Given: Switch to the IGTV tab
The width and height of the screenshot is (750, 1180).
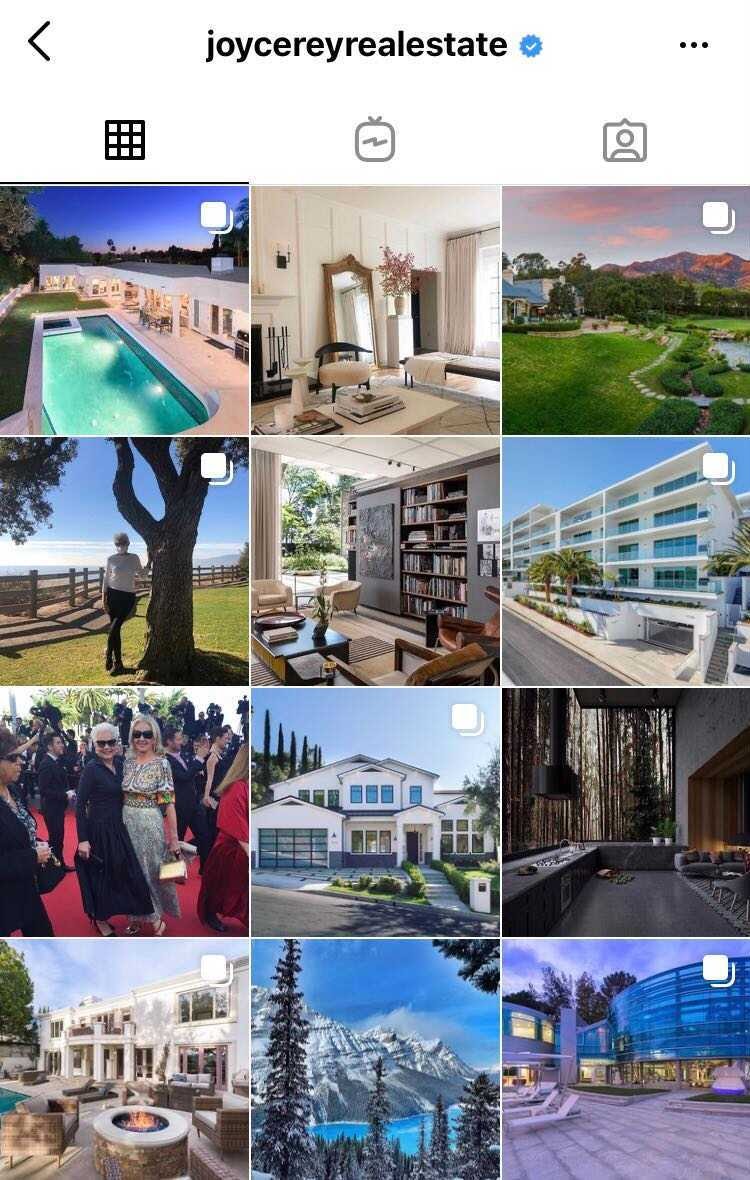Looking at the screenshot, I should (375, 140).
